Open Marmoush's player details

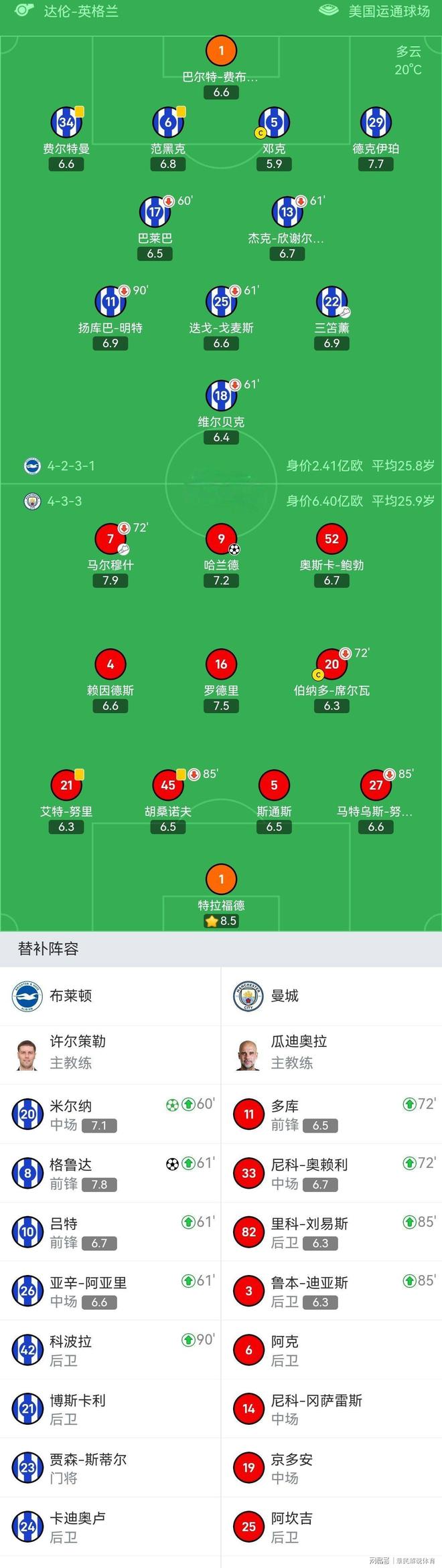point(110,541)
